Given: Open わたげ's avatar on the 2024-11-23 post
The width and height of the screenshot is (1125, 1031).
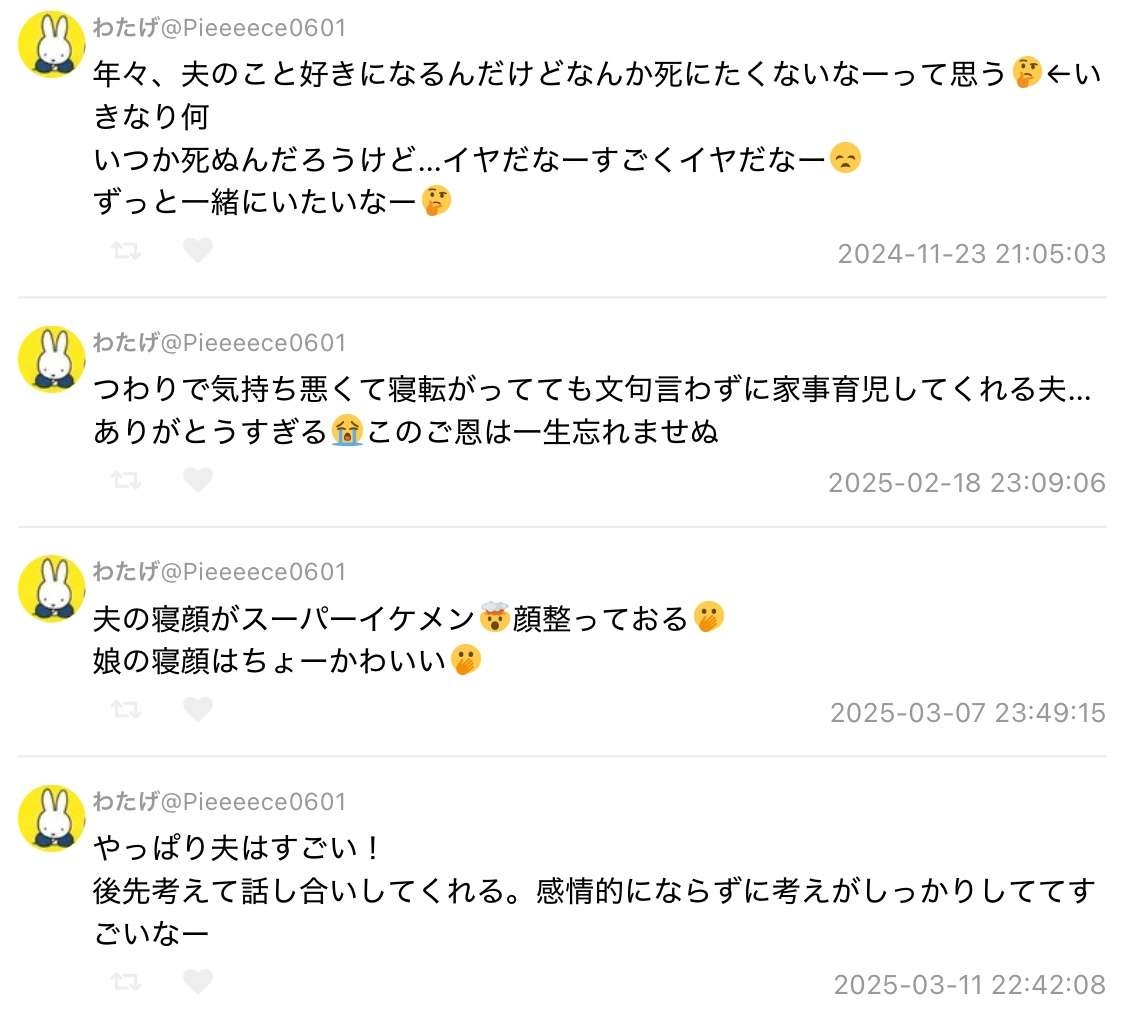Looking at the screenshot, I should click(52, 45).
